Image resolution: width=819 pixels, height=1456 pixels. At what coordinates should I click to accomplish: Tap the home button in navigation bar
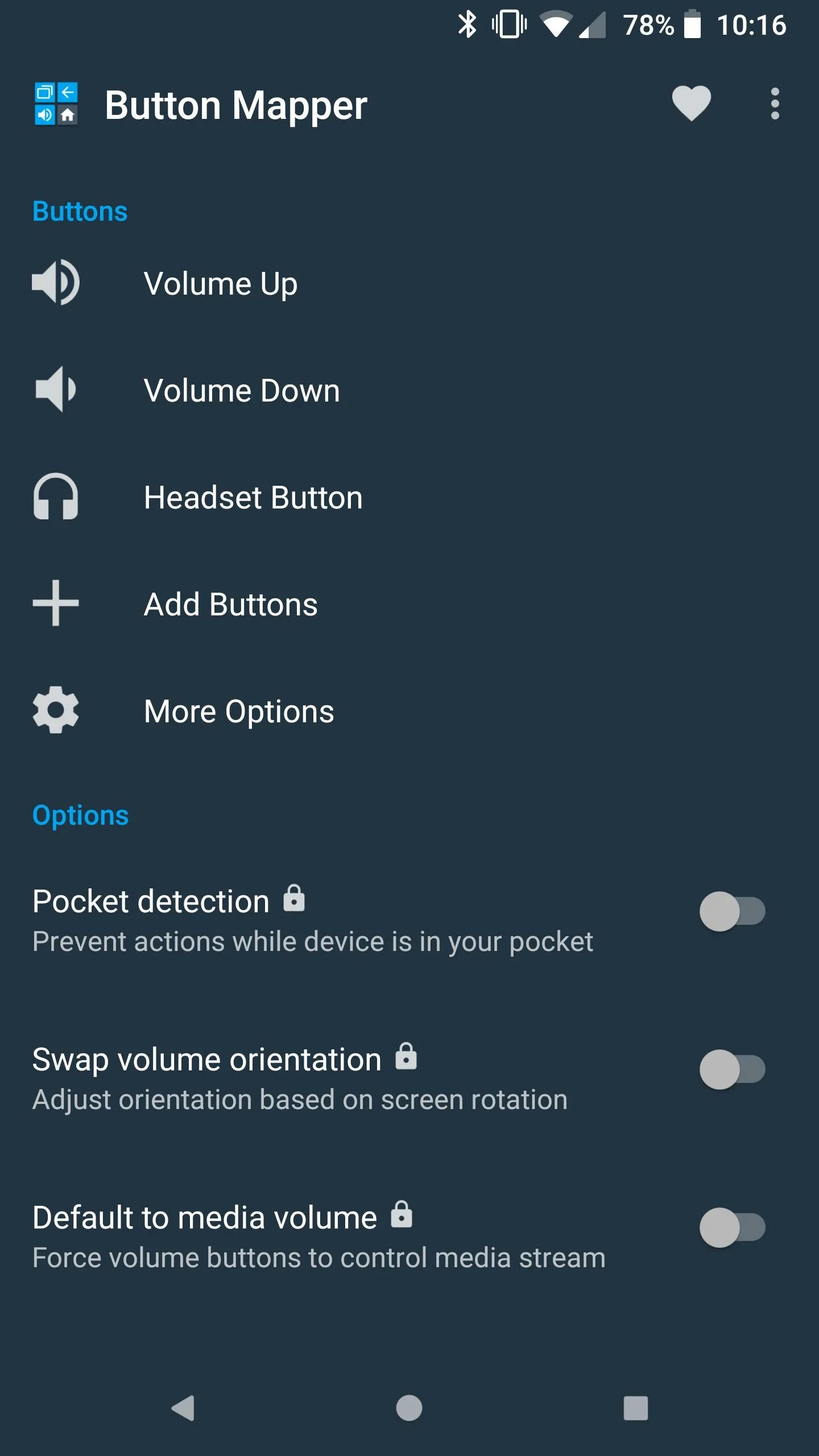pyautogui.click(x=409, y=1408)
